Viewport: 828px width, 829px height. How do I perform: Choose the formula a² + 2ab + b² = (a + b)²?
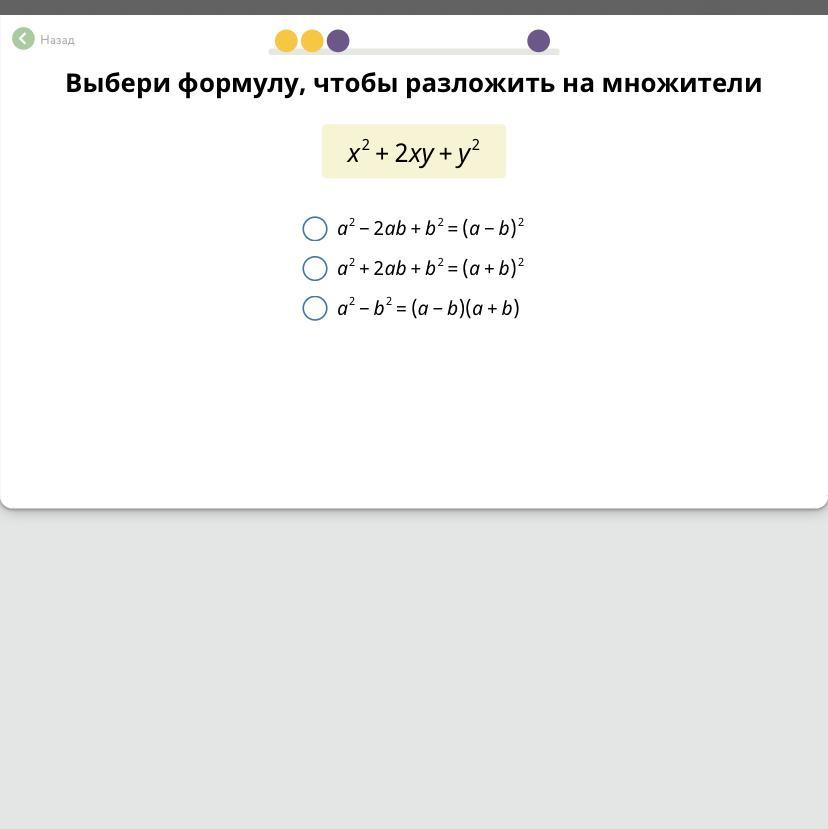[x=315, y=269]
